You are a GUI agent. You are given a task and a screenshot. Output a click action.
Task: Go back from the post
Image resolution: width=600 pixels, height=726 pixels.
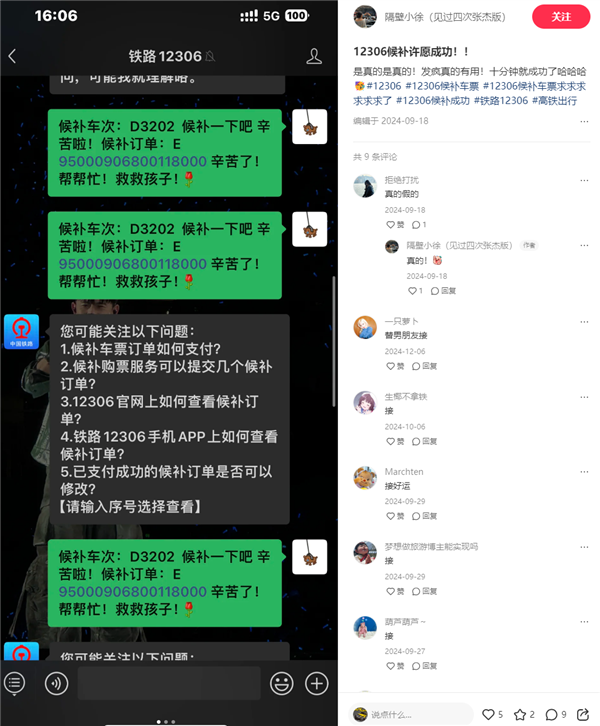pos(12,56)
